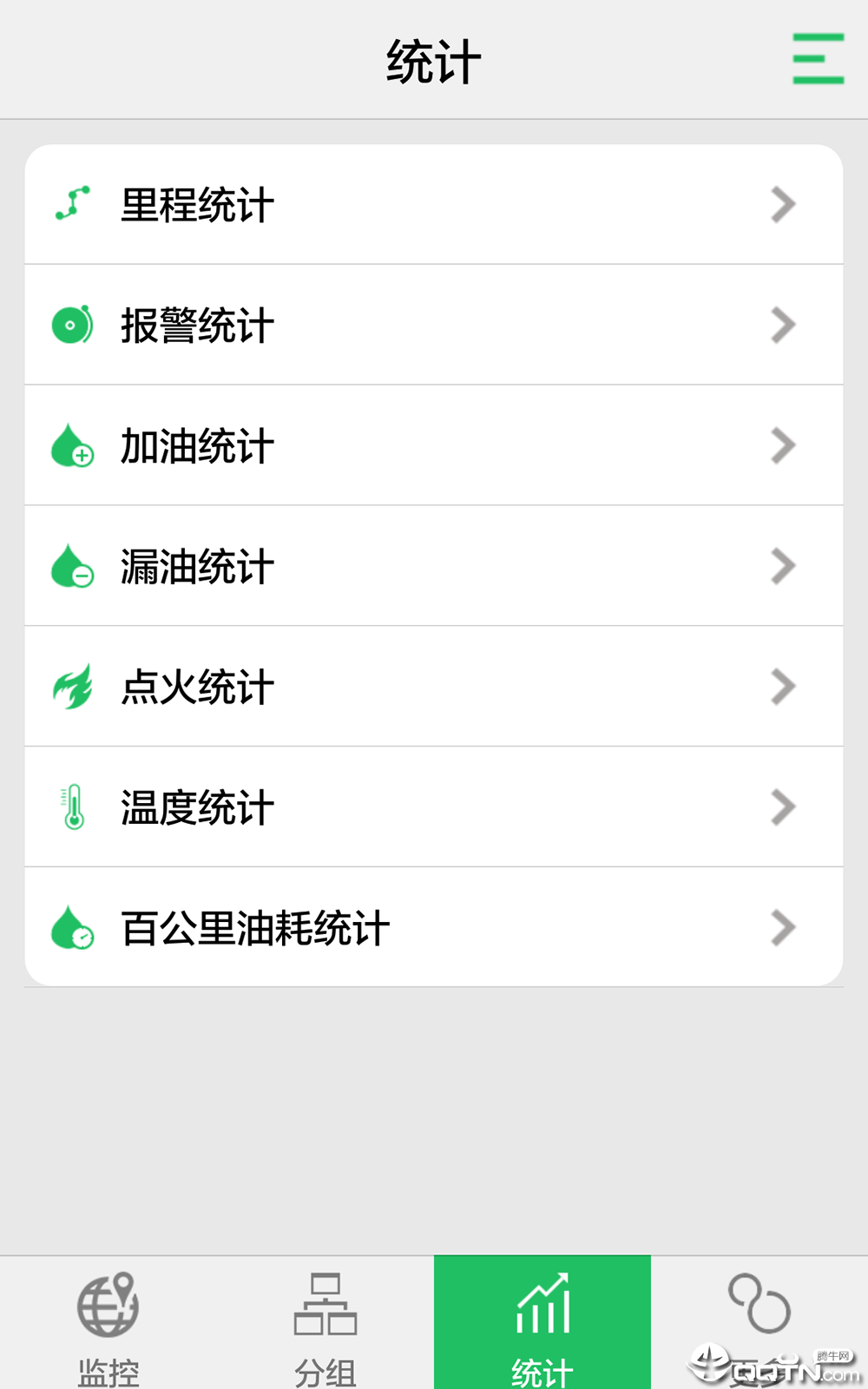Tap the fuel gauge drop icon for 百公里油耗统计
Viewport: 868px width, 1389px height.
[x=74, y=927]
